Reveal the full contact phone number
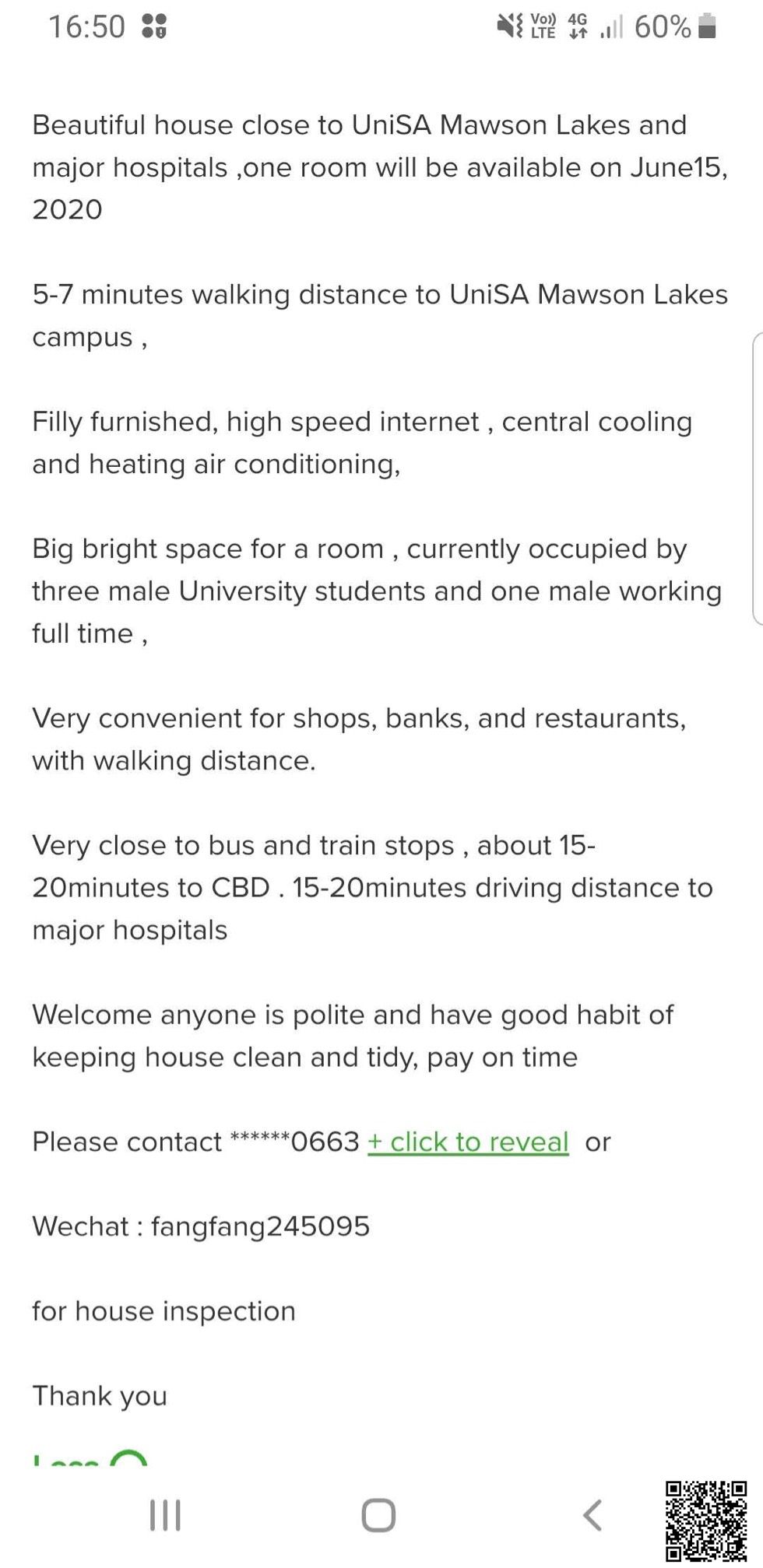 point(468,1142)
